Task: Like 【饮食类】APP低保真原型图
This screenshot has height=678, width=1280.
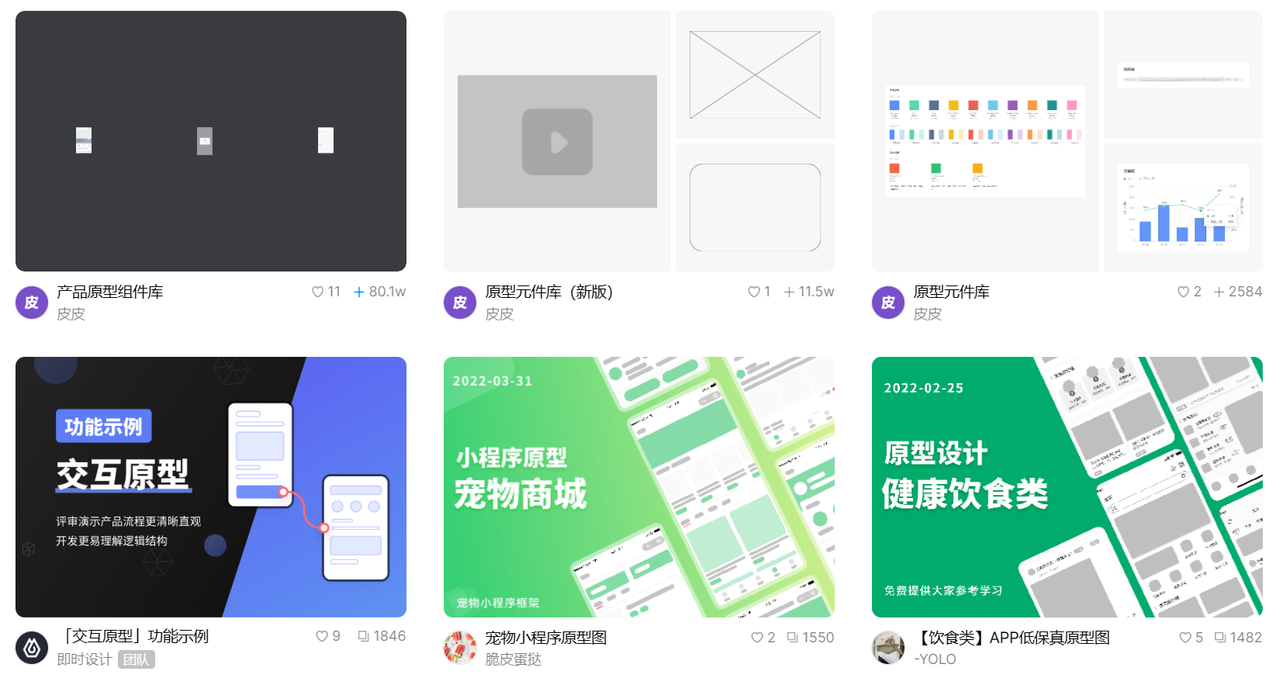Action: coord(1185,637)
